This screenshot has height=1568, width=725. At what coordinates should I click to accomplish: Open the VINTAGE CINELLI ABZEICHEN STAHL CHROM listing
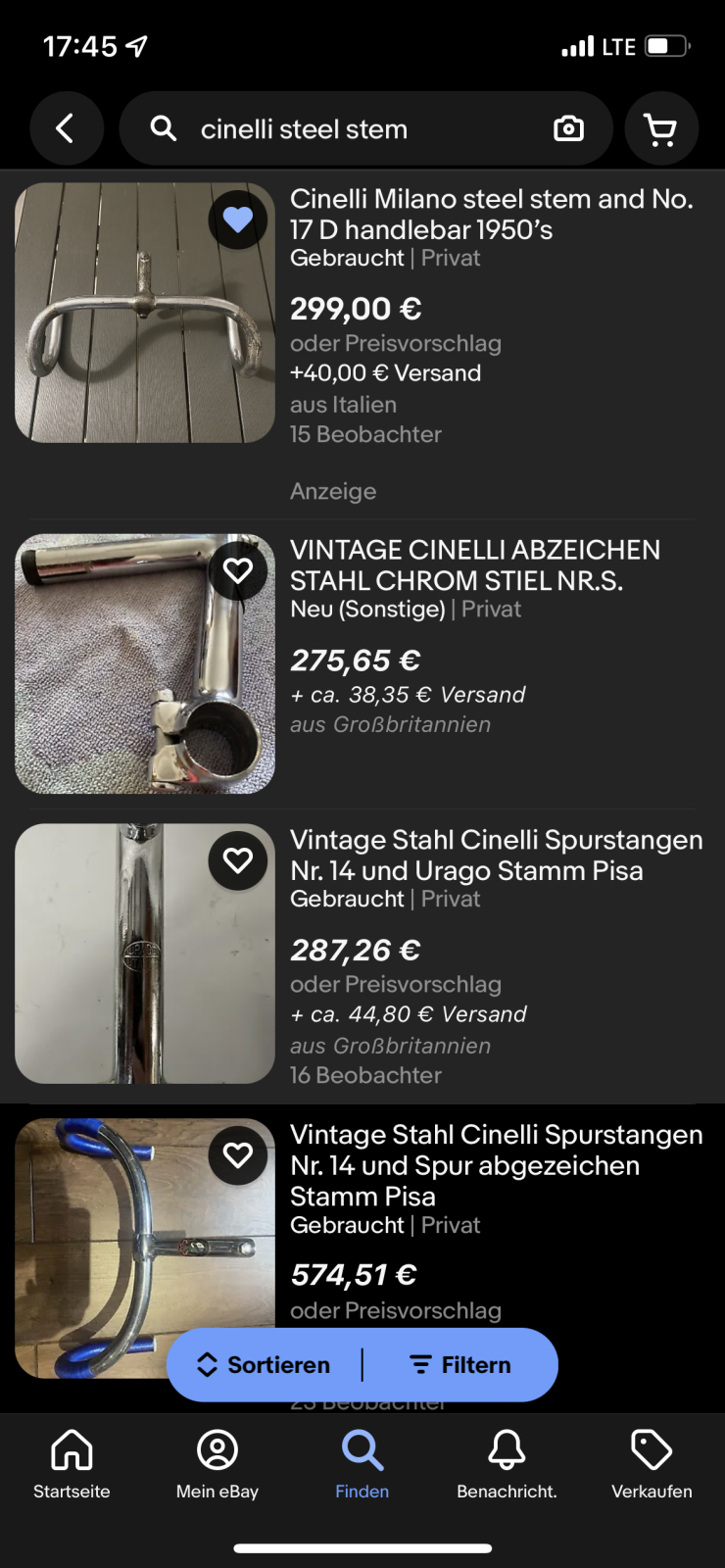tap(475, 565)
